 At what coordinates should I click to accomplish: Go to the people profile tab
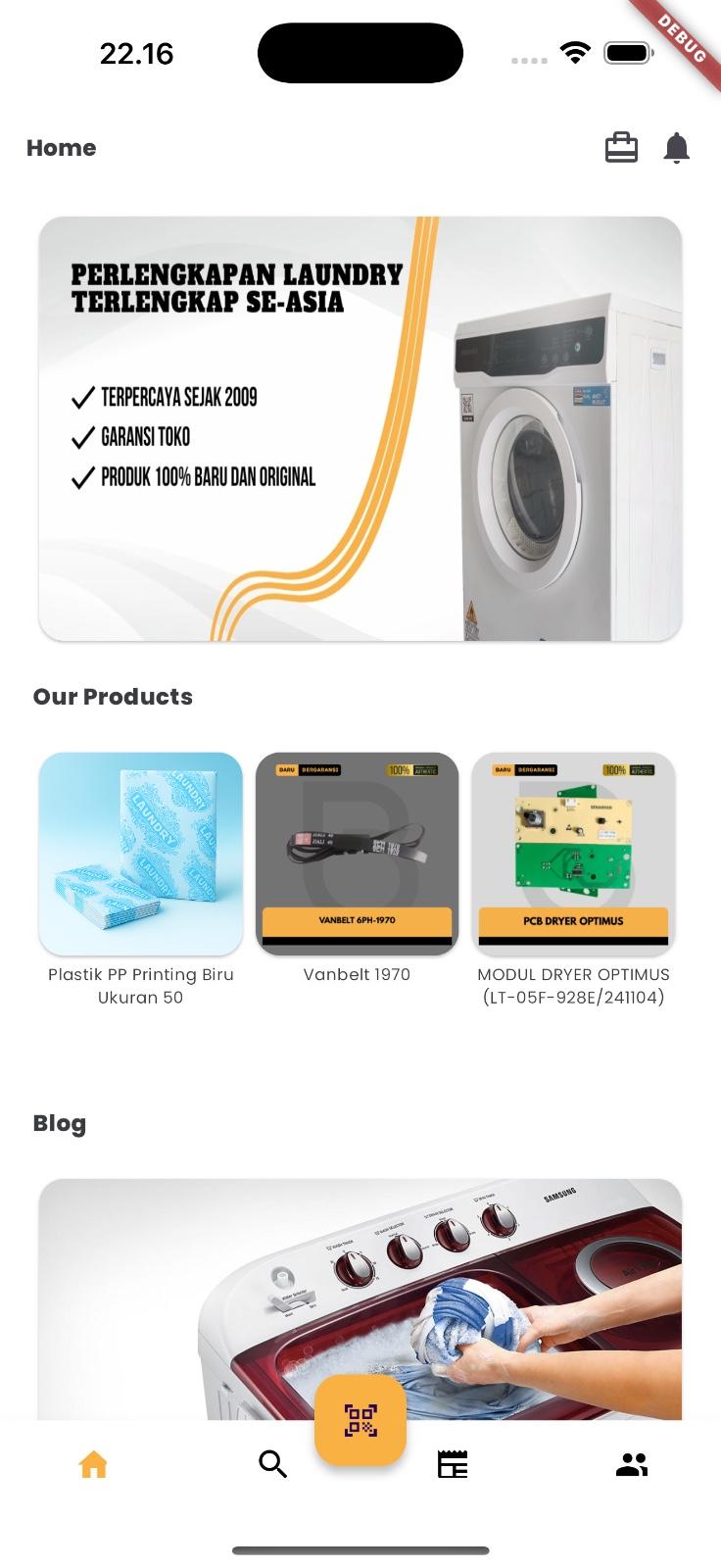click(x=632, y=1464)
